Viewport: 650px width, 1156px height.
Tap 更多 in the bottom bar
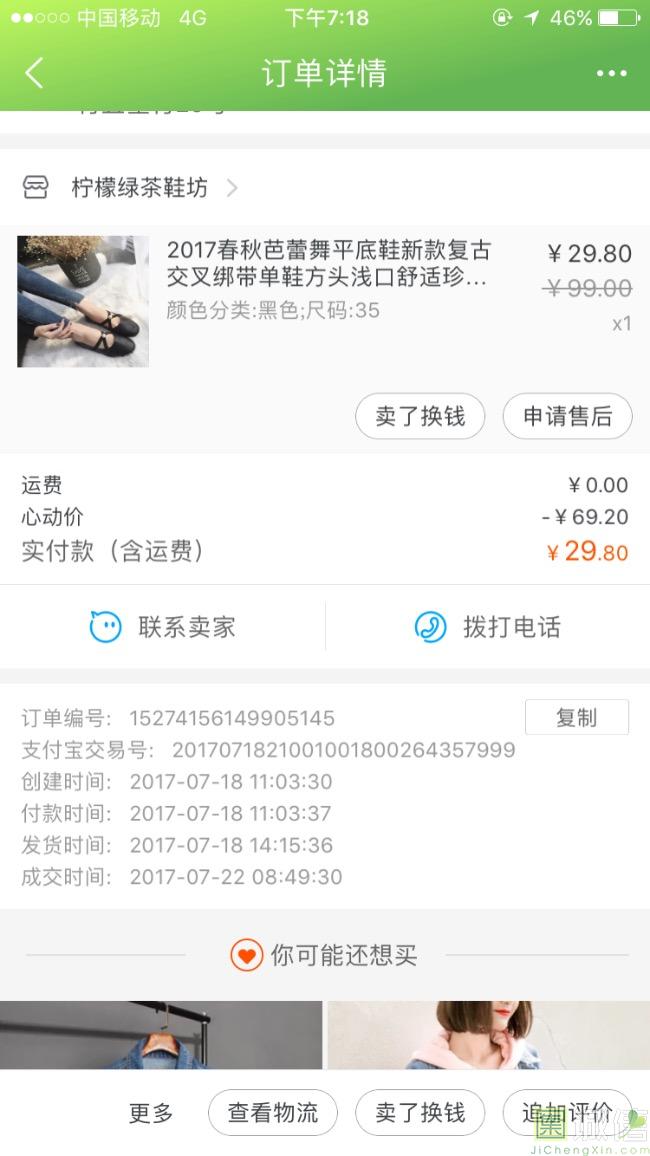pos(151,1112)
